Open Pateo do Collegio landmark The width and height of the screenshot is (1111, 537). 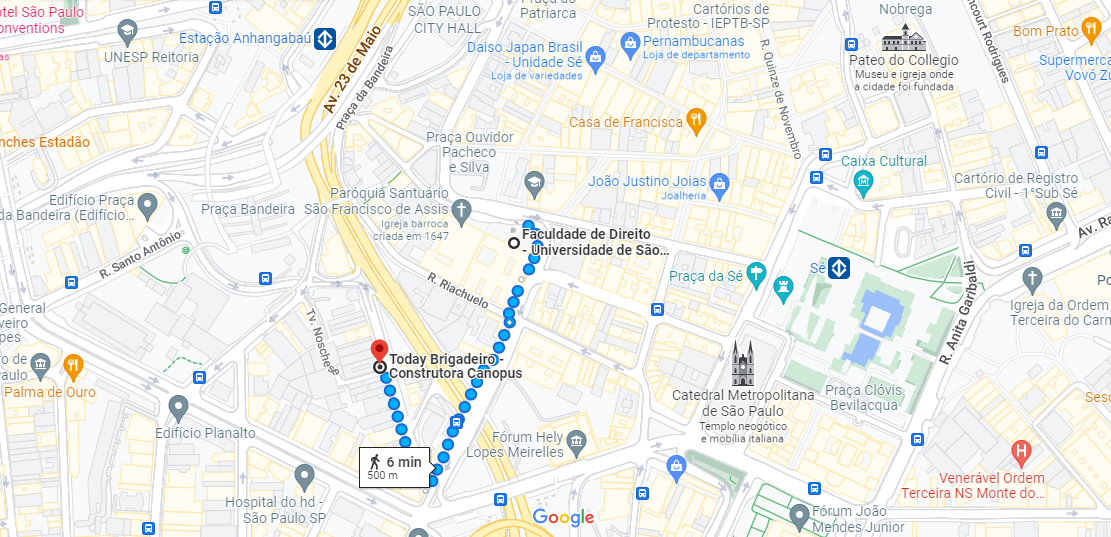click(x=903, y=39)
